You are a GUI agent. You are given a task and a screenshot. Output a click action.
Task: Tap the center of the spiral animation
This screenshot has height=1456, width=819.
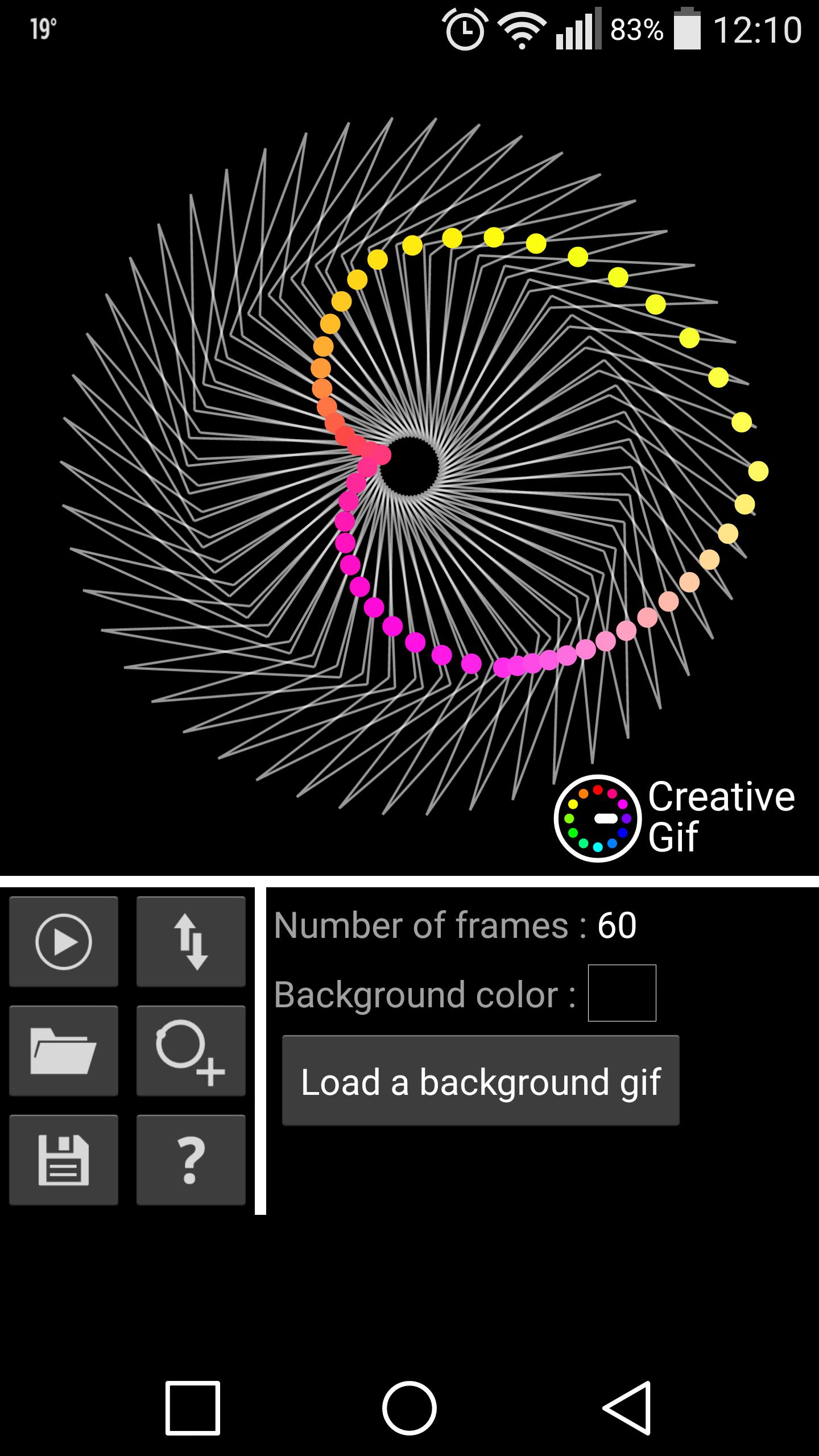pos(412,466)
